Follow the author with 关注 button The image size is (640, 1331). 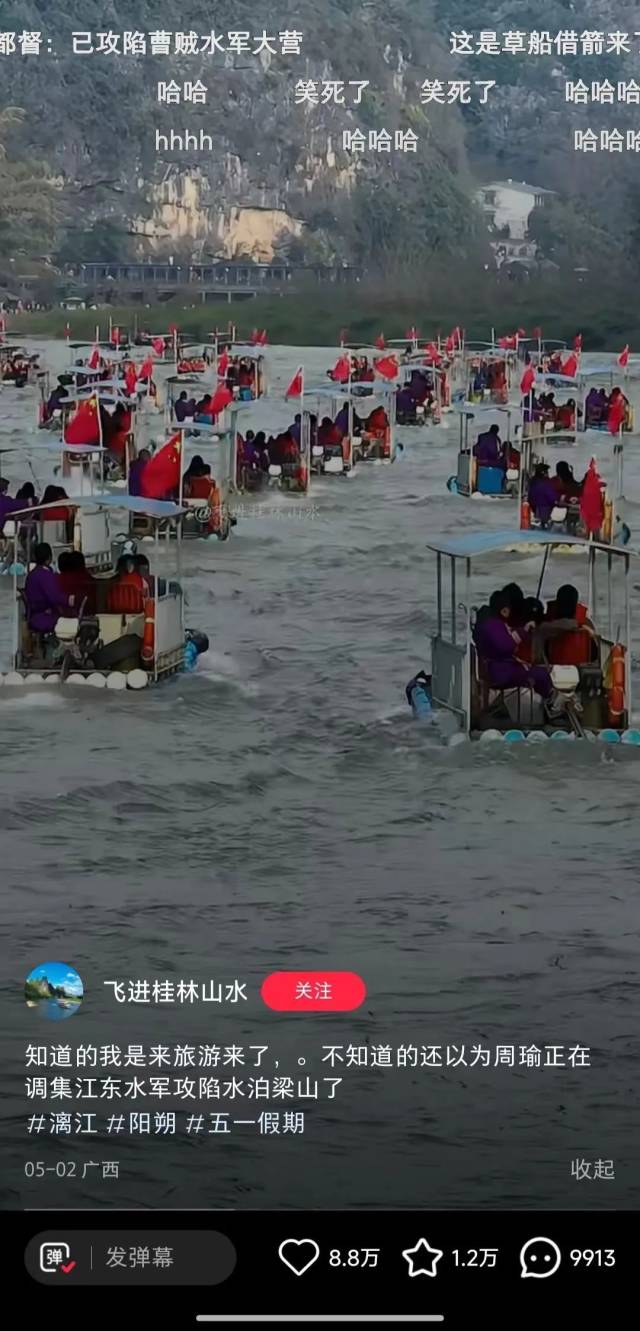click(313, 991)
